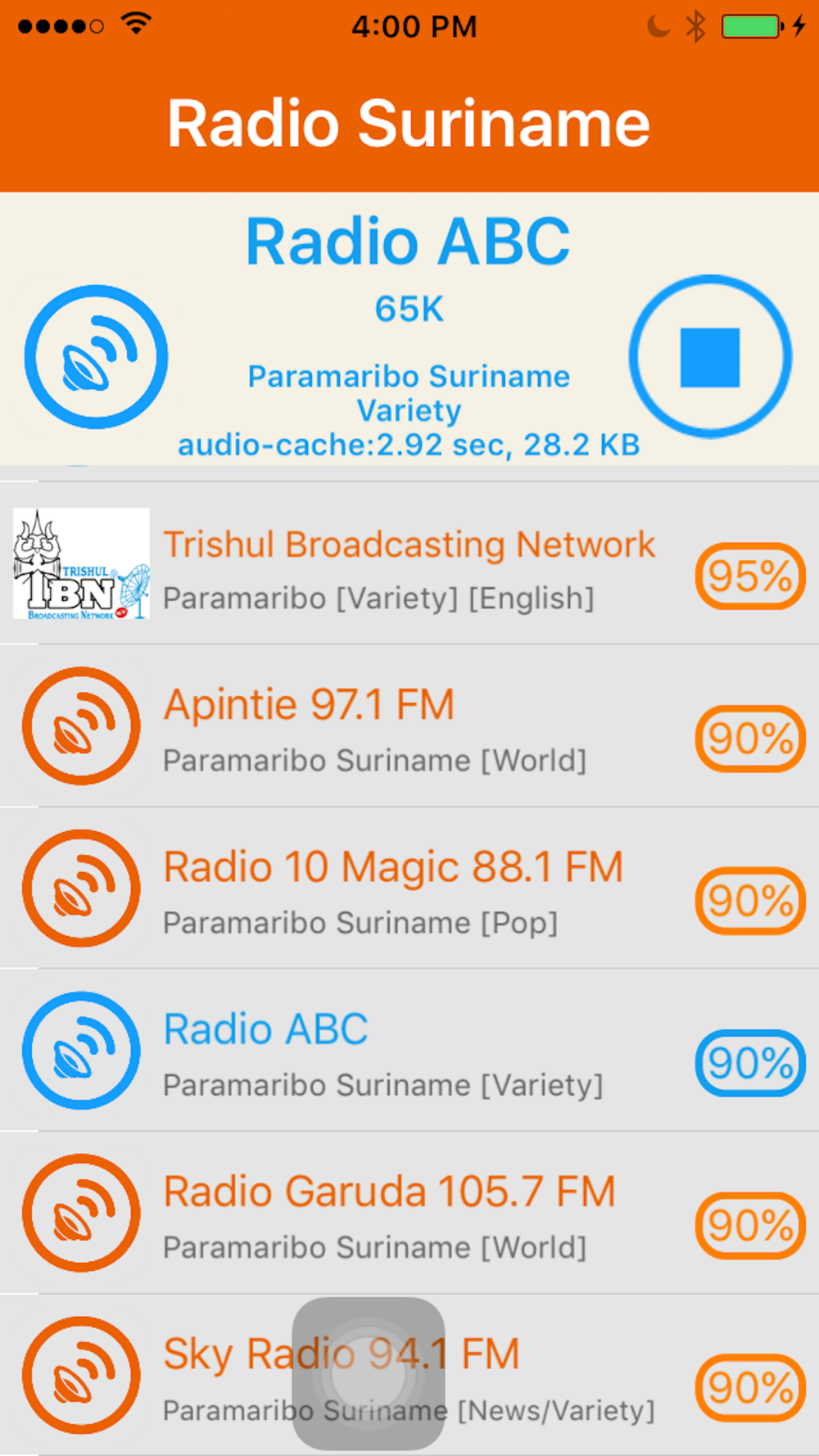This screenshot has width=819, height=1456.
Task: Stop the Radio ABC playback
Action: click(710, 356)
